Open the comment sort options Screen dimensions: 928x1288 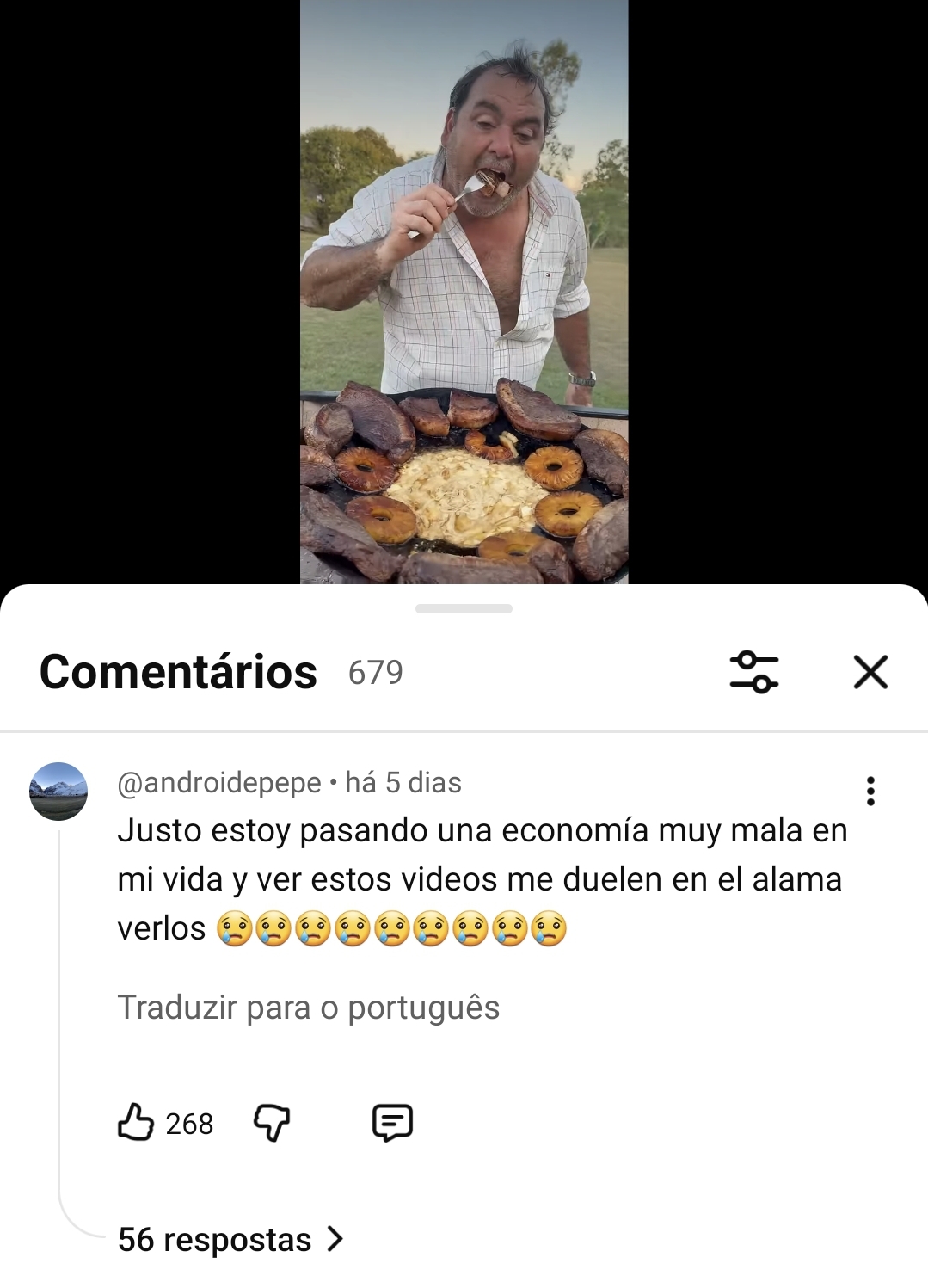(753, 672)
